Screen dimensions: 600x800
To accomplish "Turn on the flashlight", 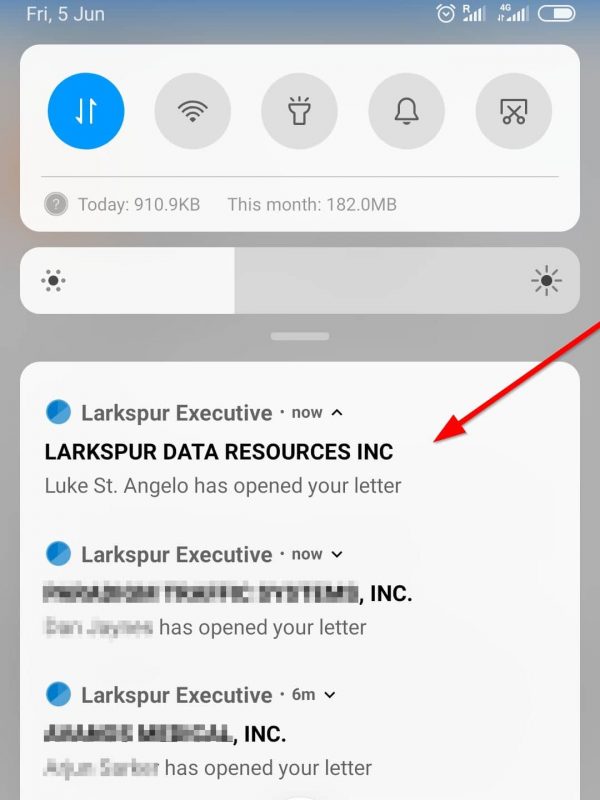I will (x=299, y=111).
